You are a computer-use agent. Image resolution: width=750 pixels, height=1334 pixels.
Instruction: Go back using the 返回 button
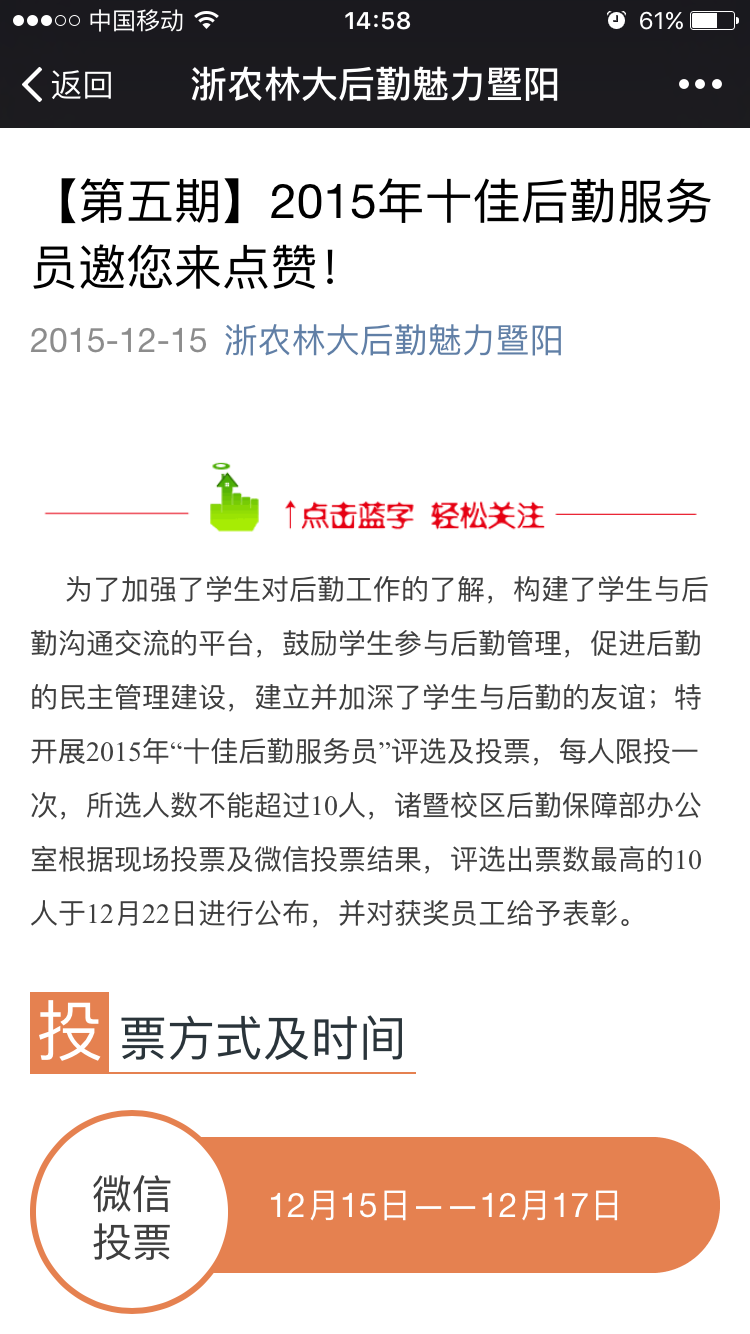(x=66, y=85)
